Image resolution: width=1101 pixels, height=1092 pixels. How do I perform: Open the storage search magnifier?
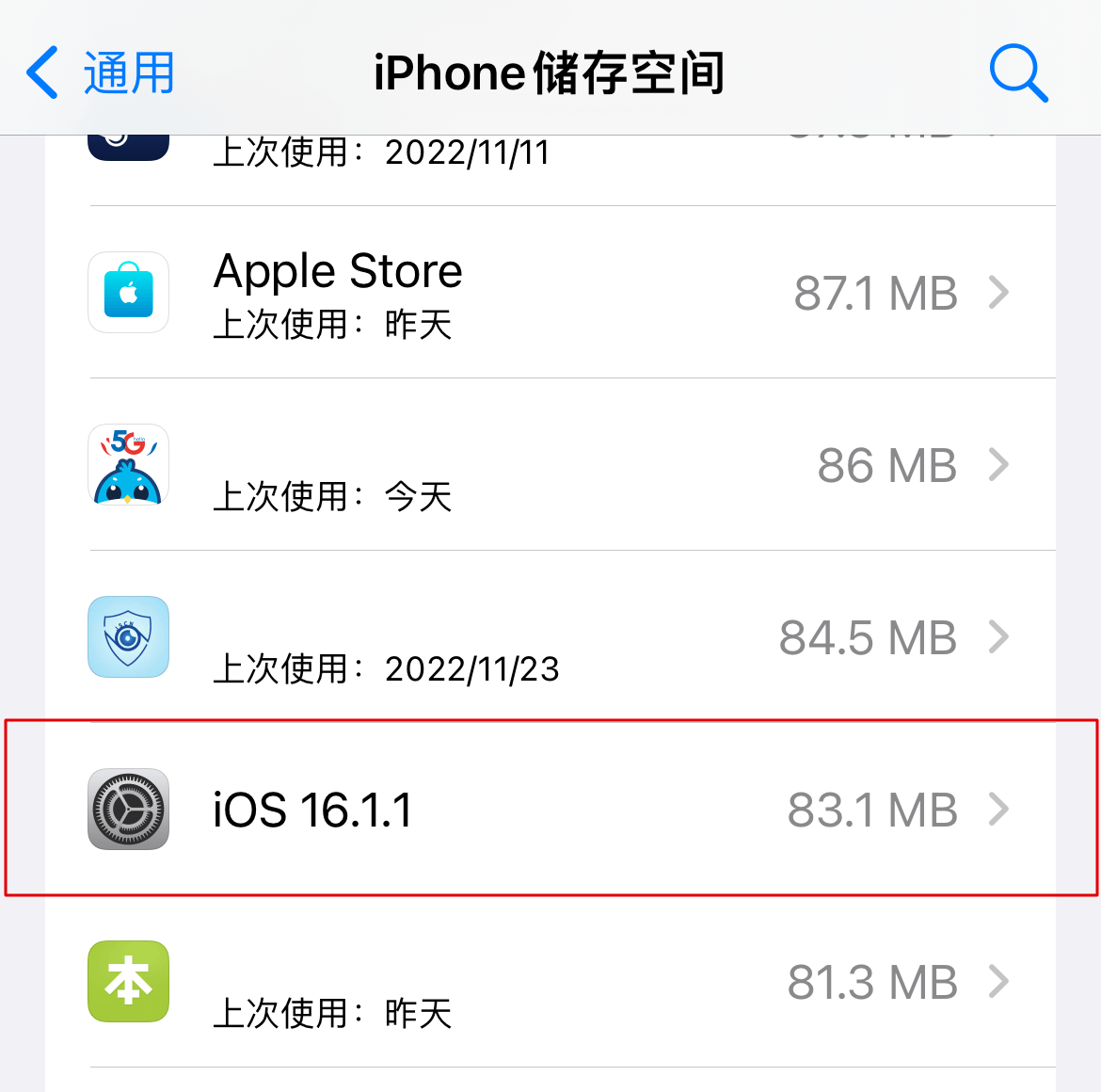[1018, 72]
